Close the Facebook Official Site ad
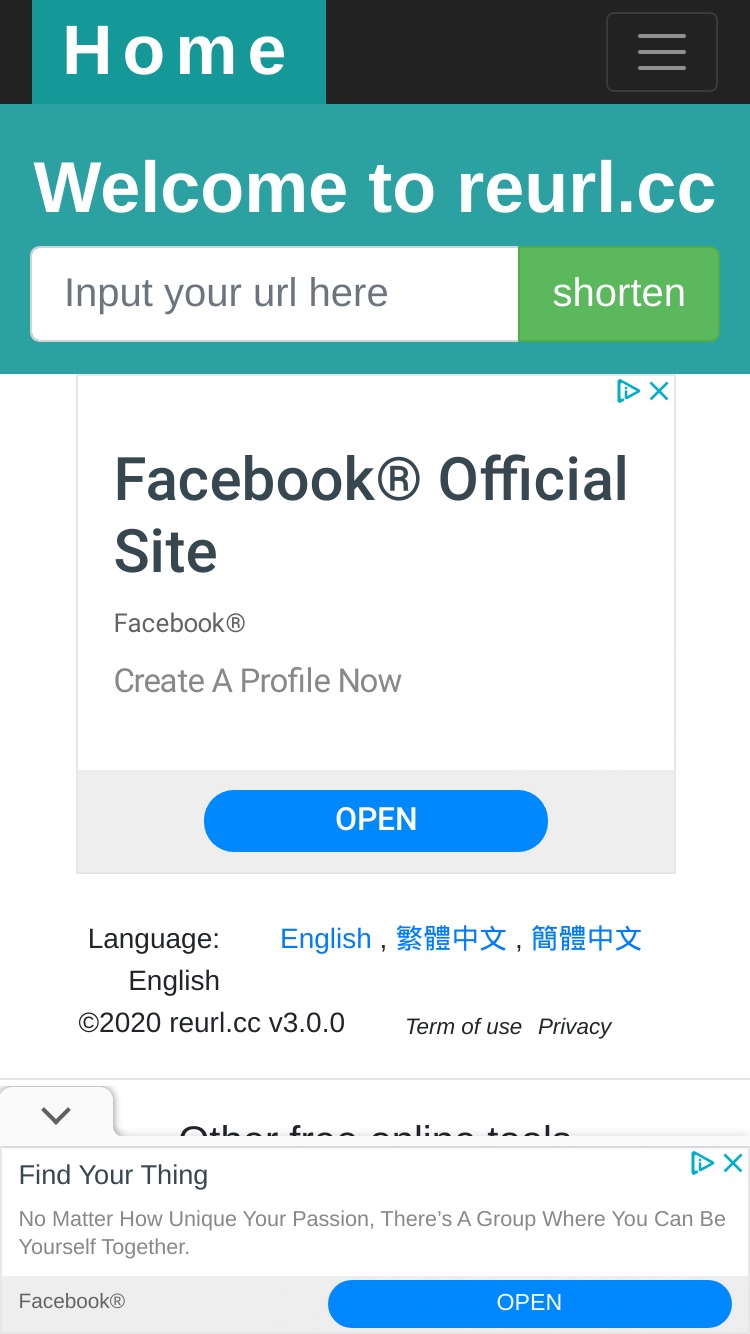The width and height of the screenshot is (750, 1334). coord(659,391)
